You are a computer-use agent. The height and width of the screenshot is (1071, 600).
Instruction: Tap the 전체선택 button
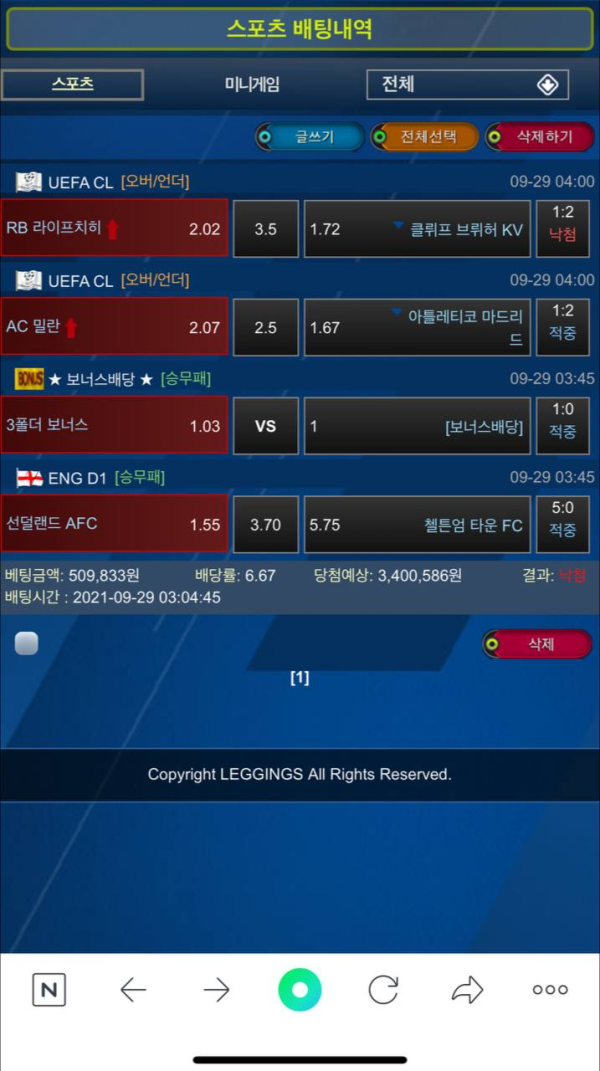[x=425, y=137]
